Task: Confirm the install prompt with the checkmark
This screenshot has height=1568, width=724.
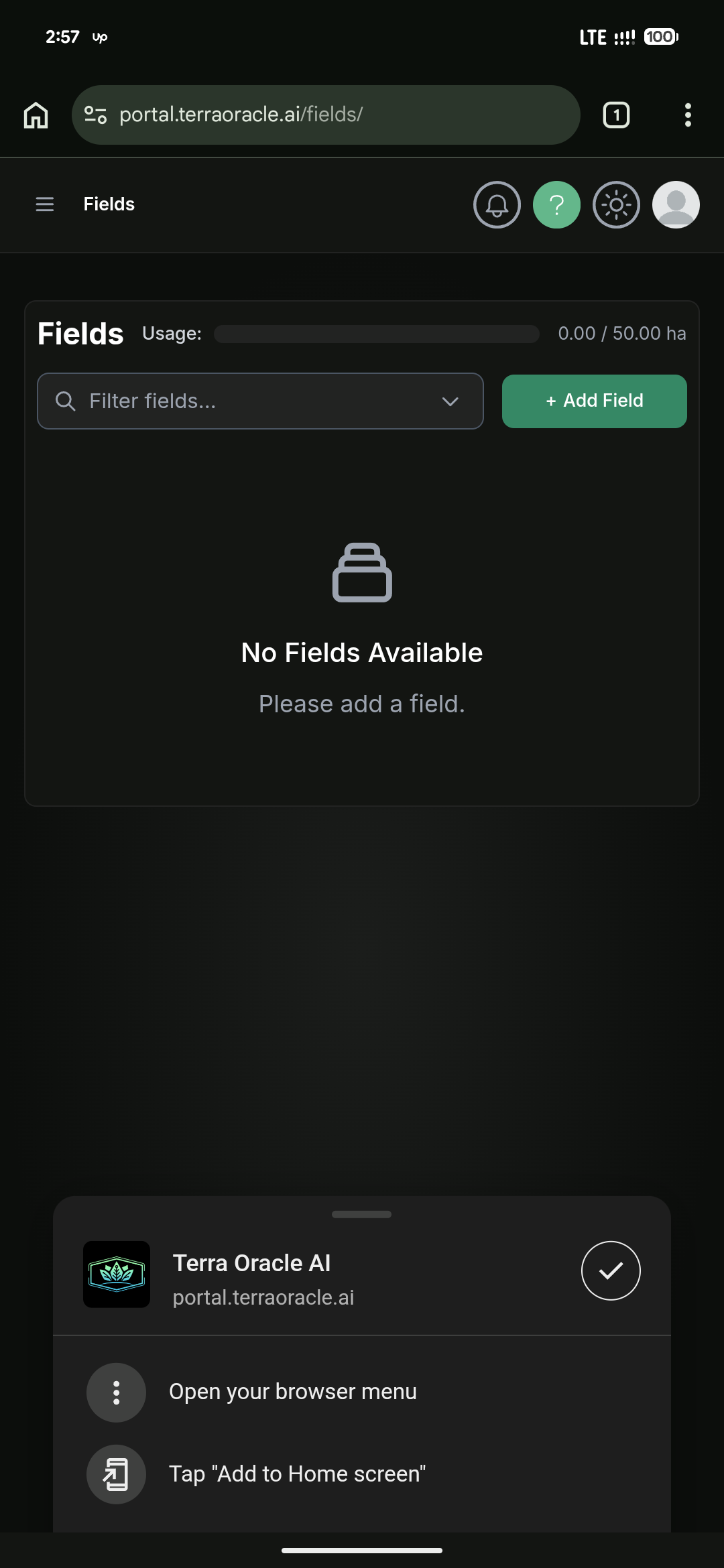Action: pyautogui.click(x=611, y=1270)
